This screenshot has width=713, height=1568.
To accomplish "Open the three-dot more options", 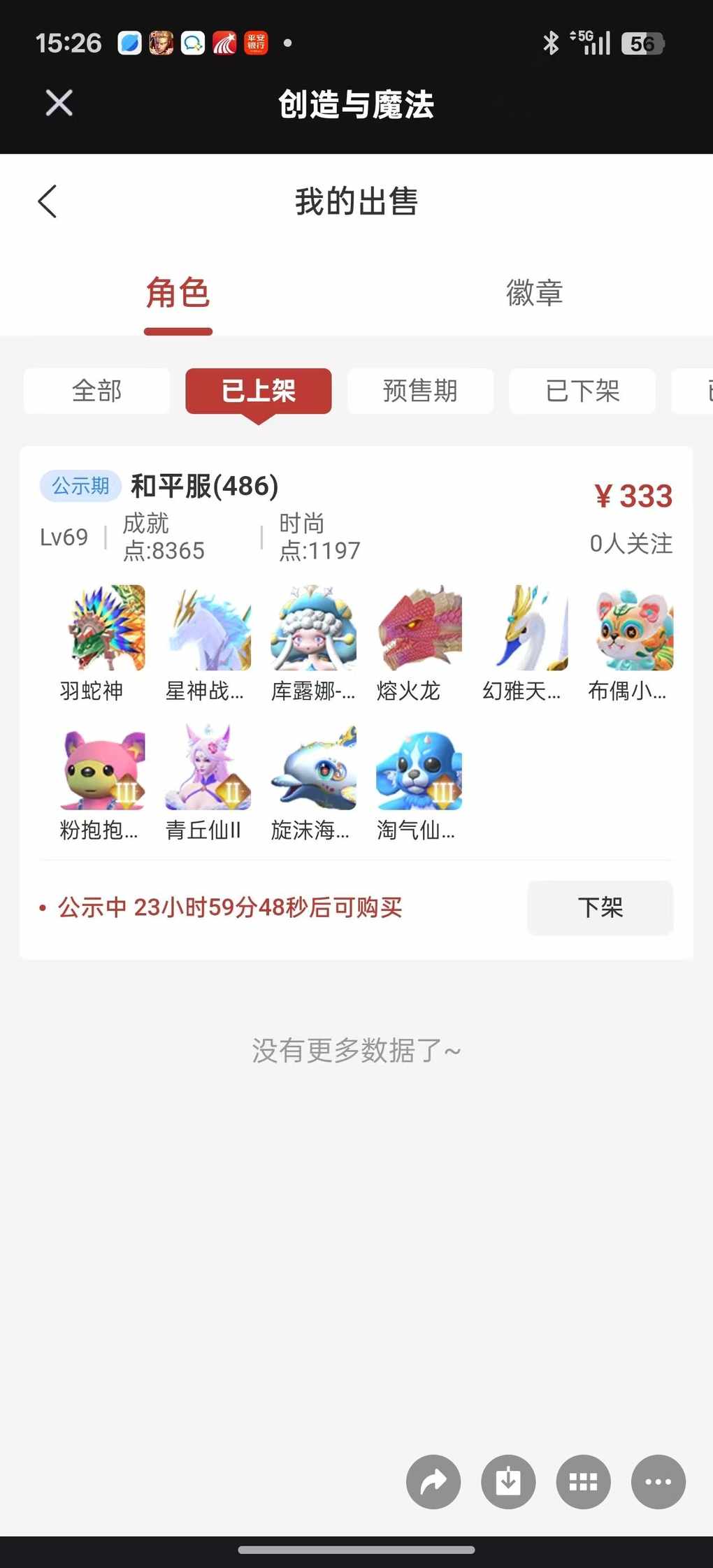I will [658, 1481].
